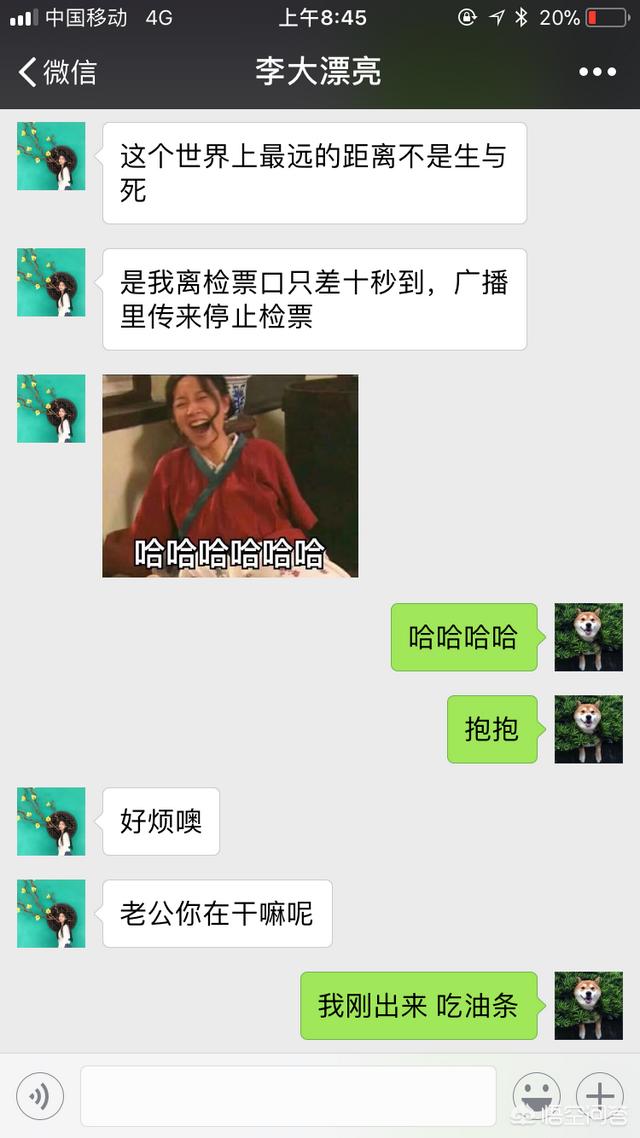Open the plus attachments menu

point(600,1096)
